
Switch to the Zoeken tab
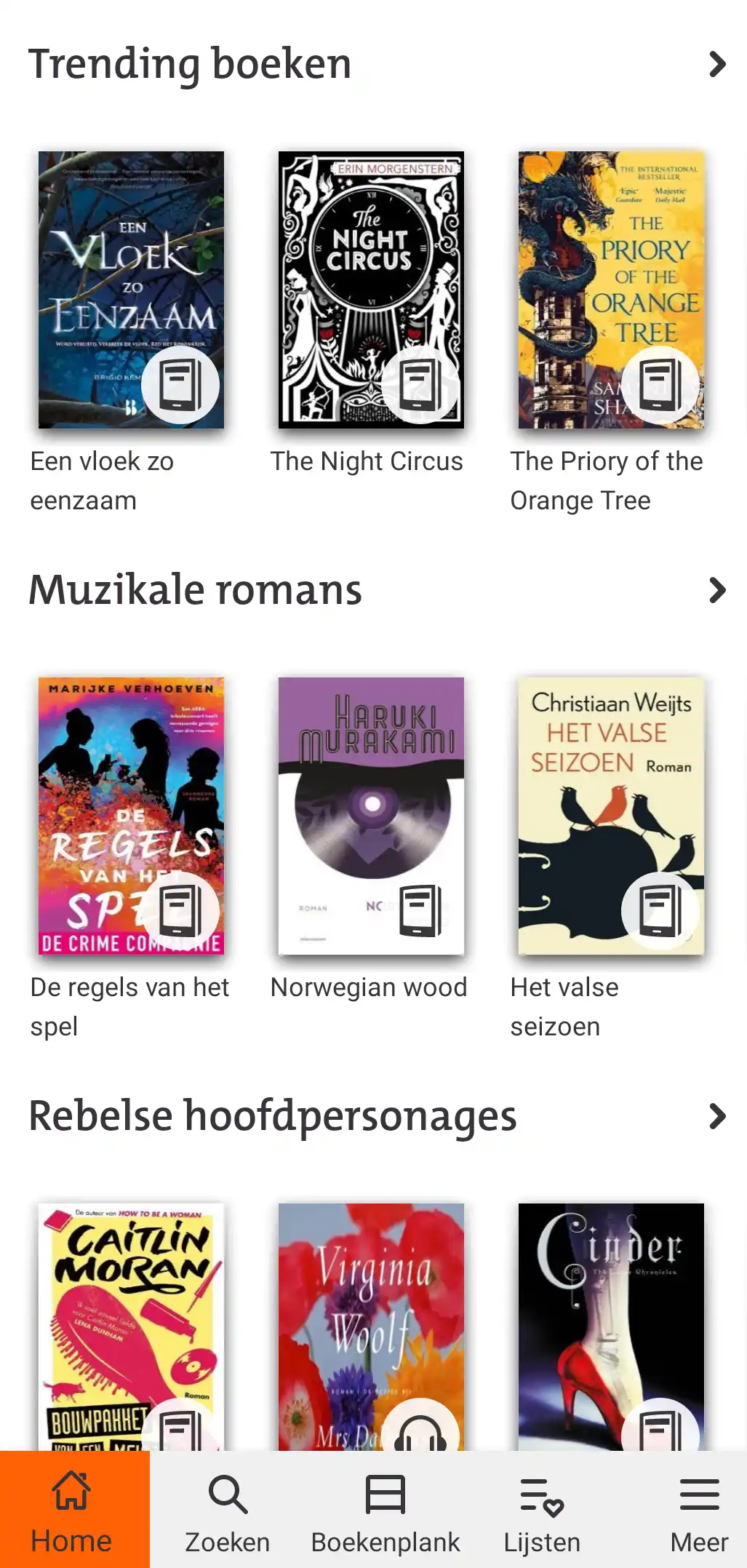click(228, 1511)
